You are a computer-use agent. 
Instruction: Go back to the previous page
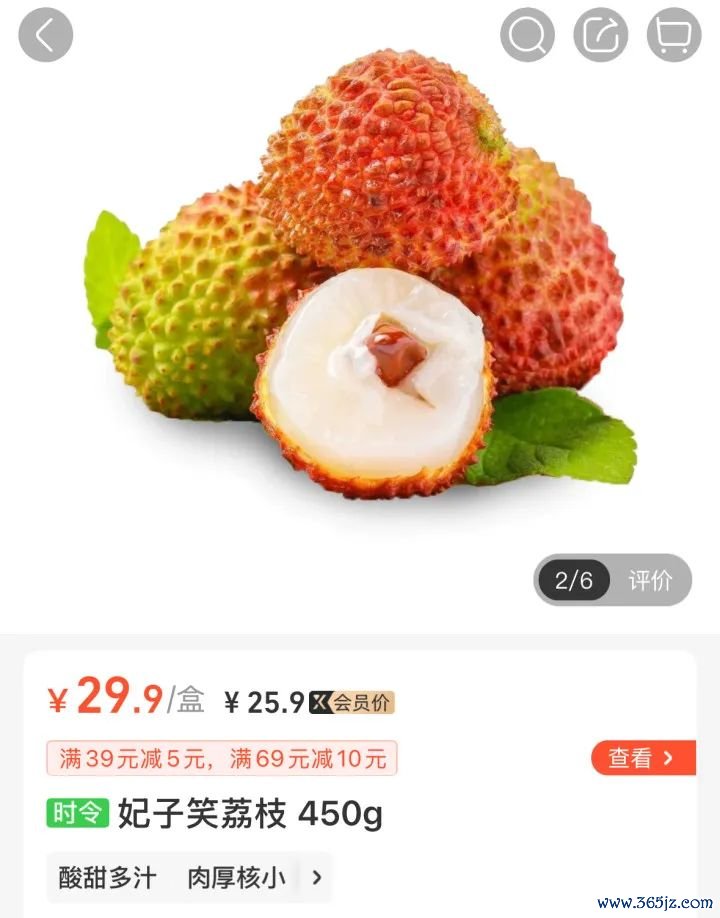pyautogui.click(x=46, y=35)
